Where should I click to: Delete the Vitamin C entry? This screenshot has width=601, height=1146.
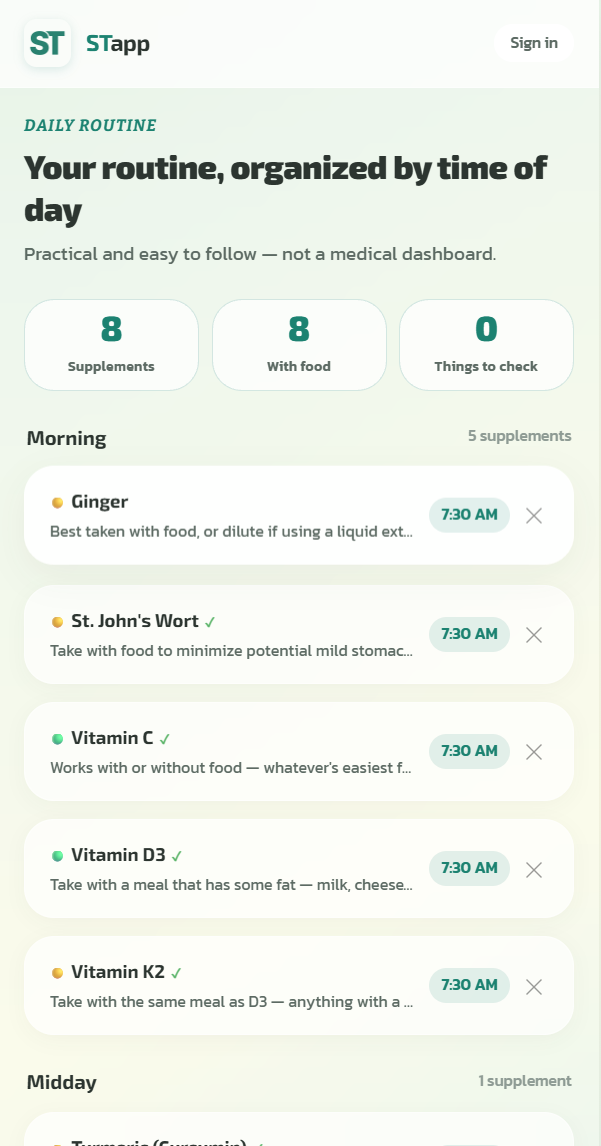coord(534,752)
